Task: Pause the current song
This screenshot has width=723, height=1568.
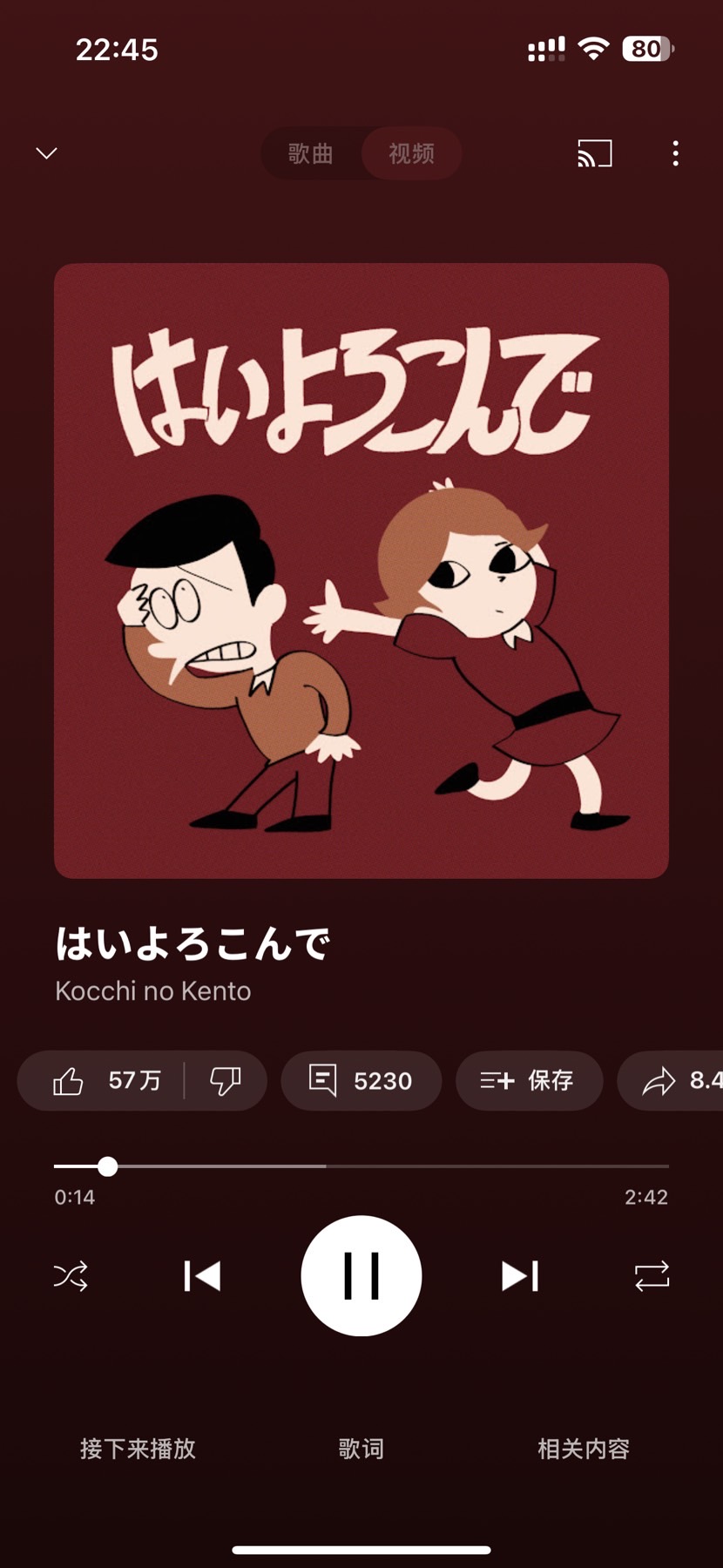Action: coord(361,1276)
